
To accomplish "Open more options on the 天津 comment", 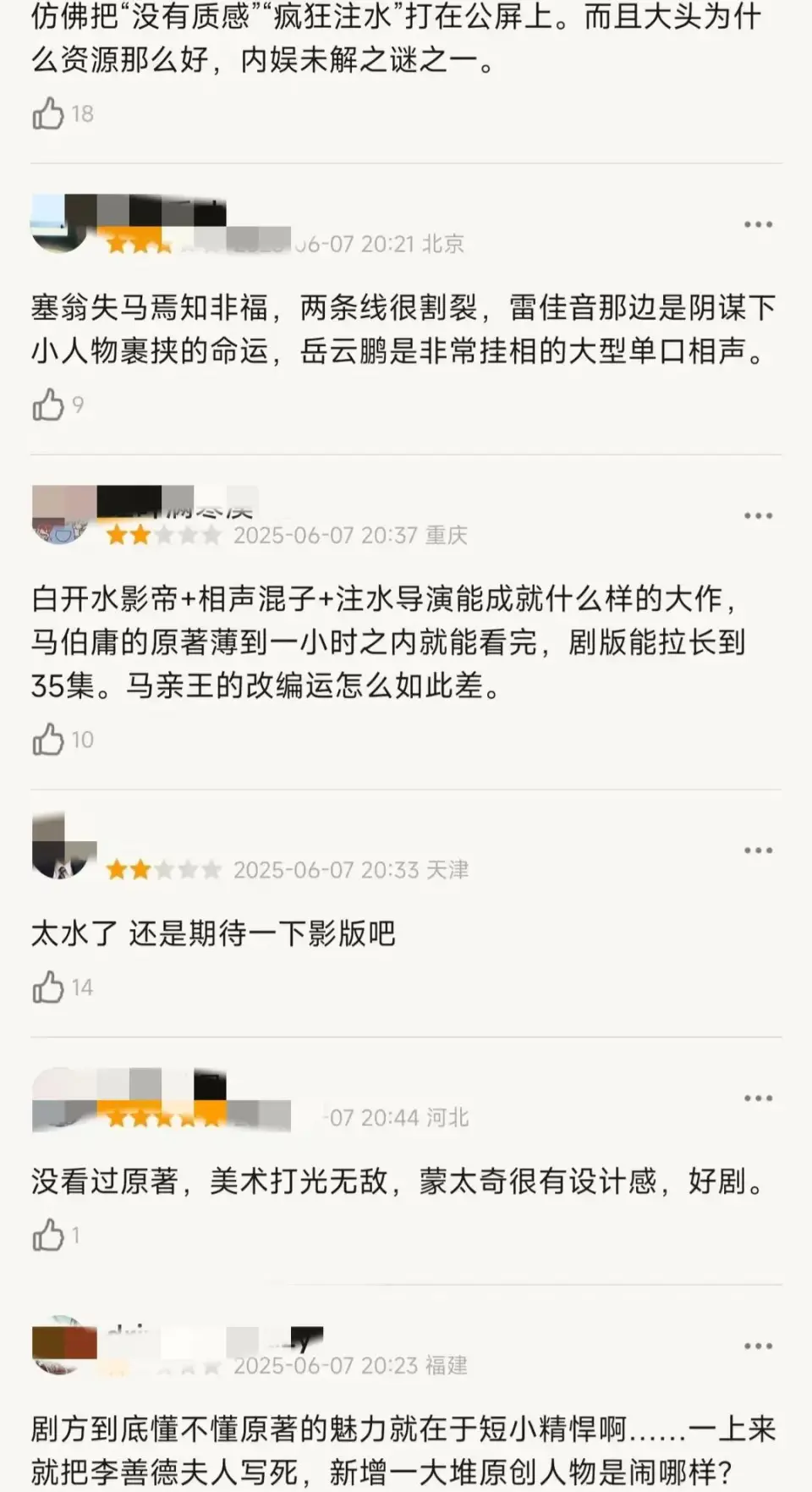I will 758,851.
